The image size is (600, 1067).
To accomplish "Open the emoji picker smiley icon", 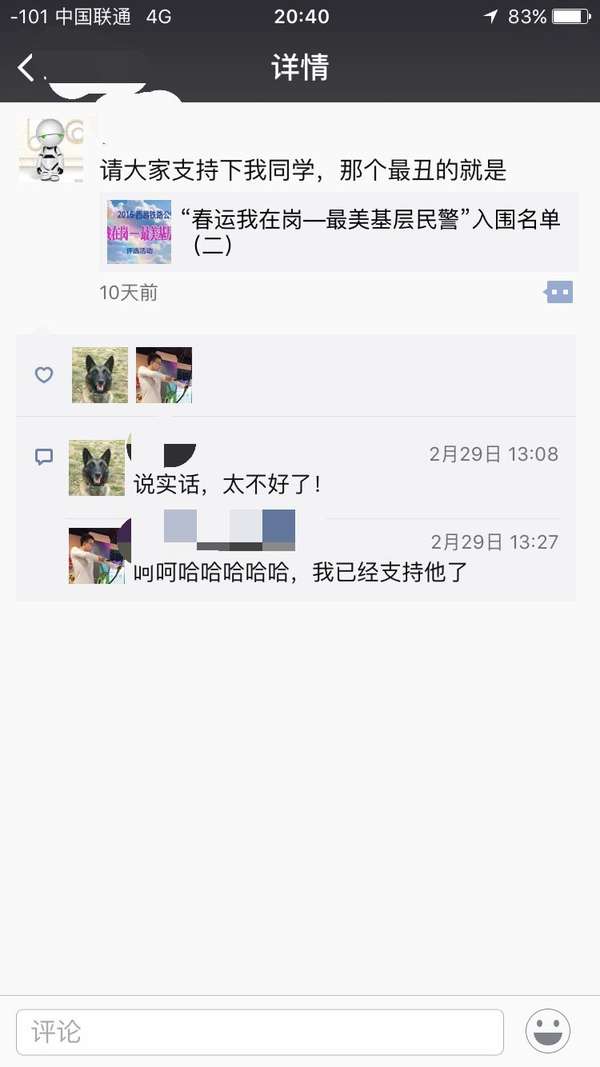I will point(548,1031).
